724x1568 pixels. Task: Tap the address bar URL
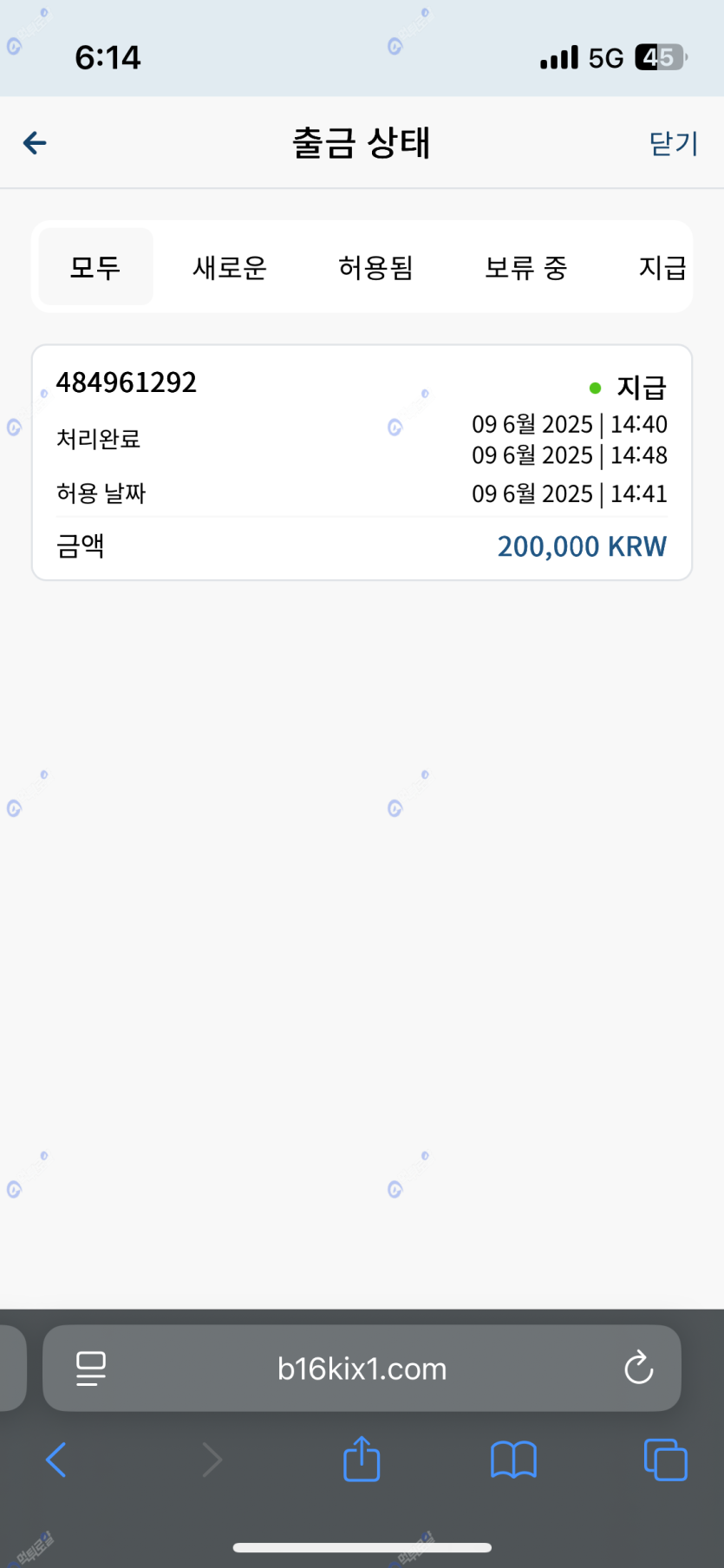tap(362, 1369)
